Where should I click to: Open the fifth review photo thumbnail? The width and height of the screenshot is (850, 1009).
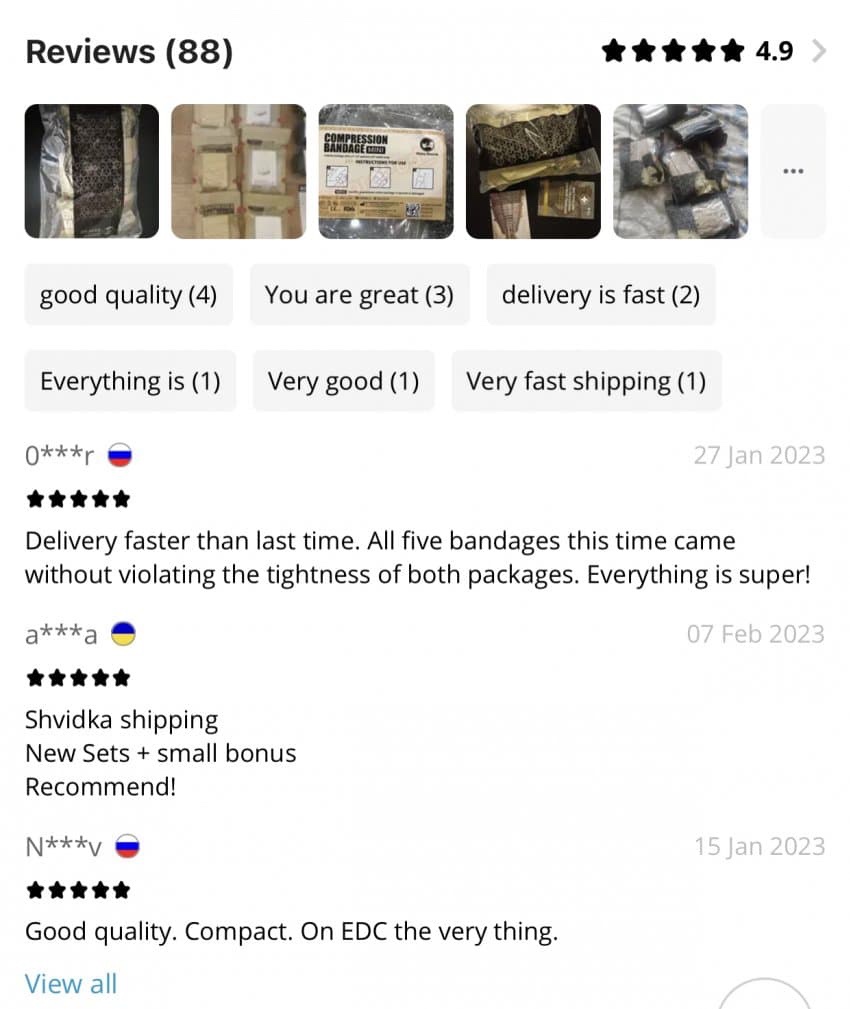coord(680,171)
